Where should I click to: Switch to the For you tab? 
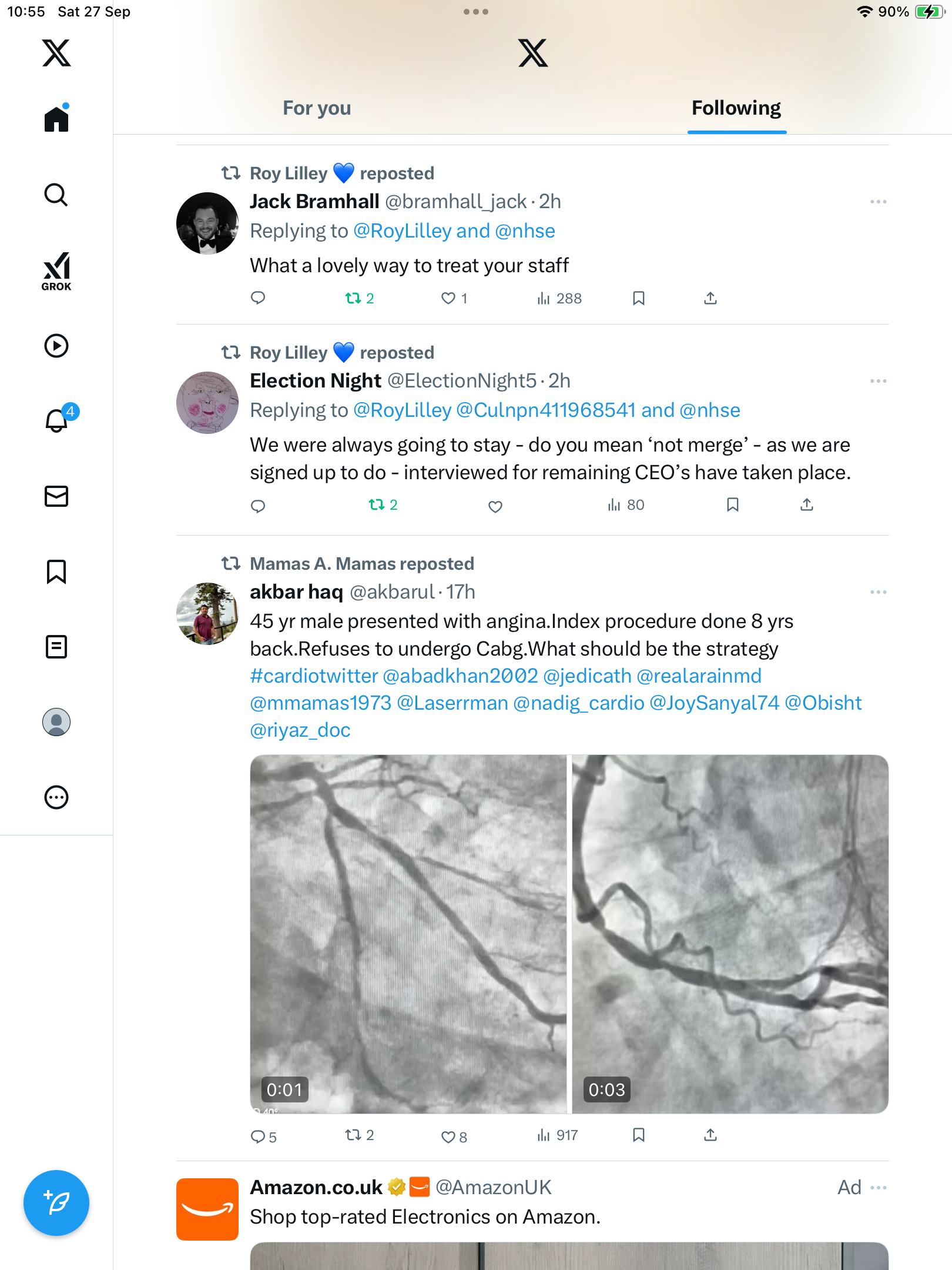click(317, 108)
